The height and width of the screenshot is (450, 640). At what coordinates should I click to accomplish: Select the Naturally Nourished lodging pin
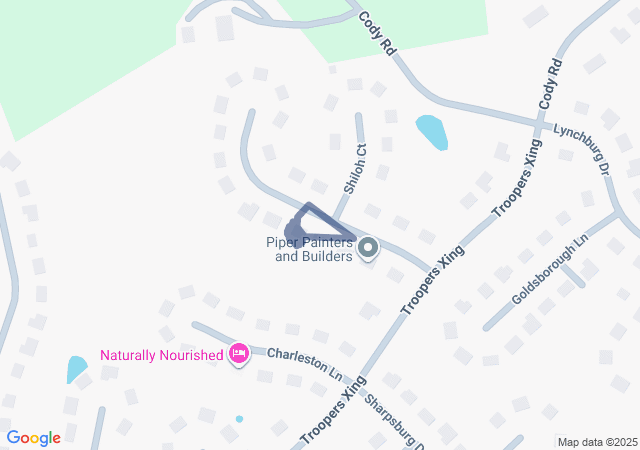[239, 354]
